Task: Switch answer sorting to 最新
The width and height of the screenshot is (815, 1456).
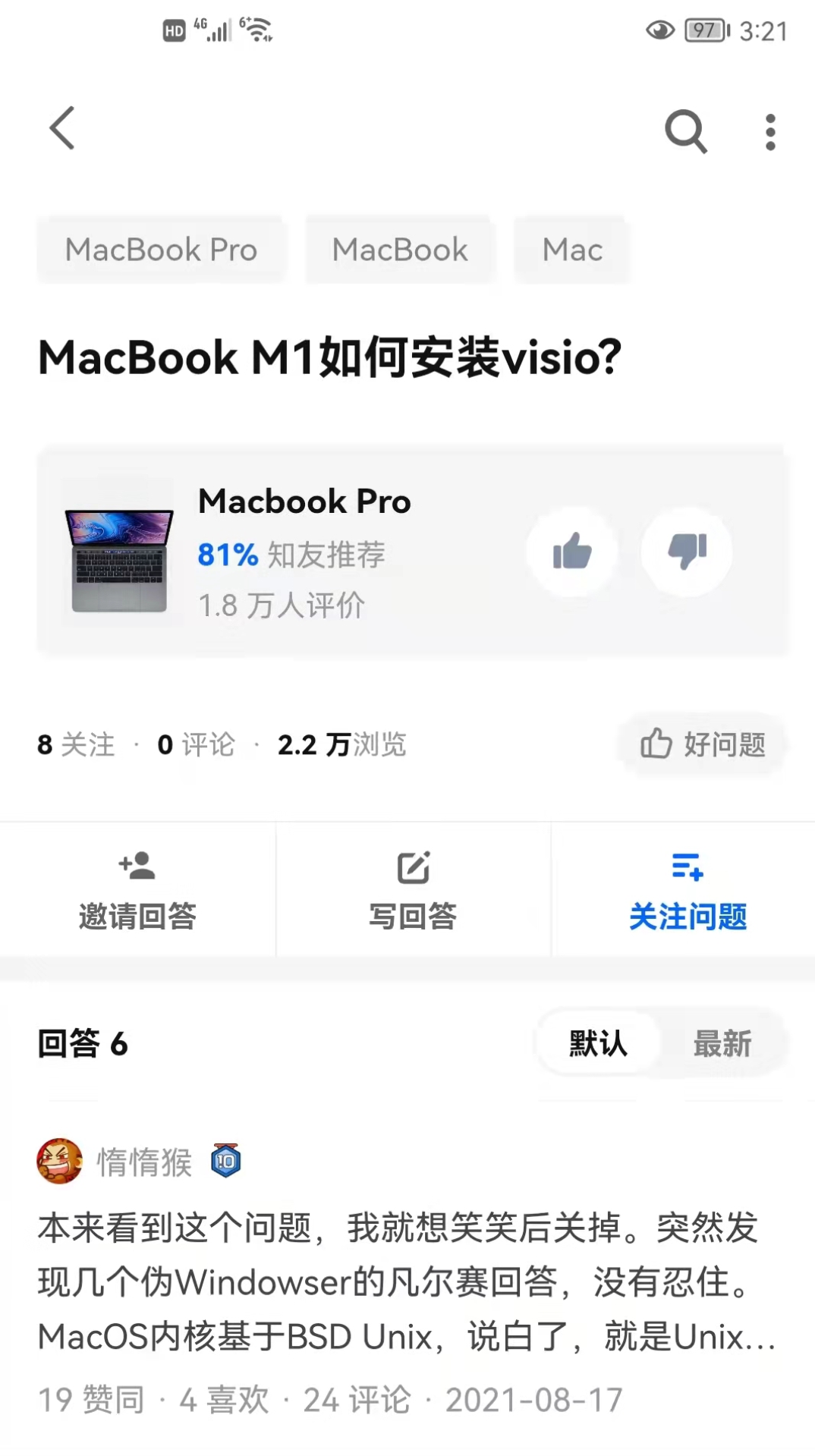Action: (x=720, y=1044)
